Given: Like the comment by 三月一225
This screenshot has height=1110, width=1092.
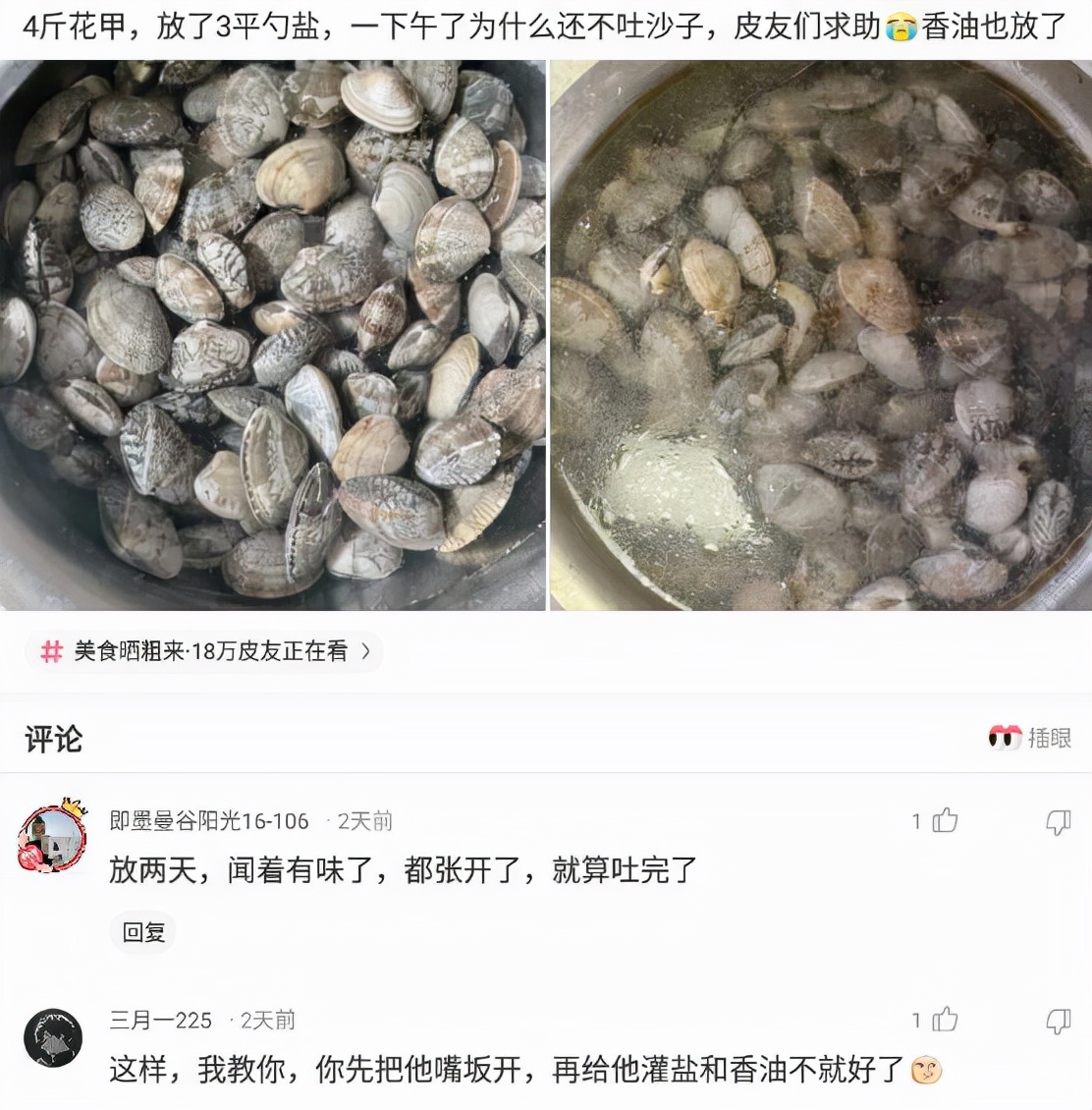Looking at the screenshot, I should point(945,1021).
